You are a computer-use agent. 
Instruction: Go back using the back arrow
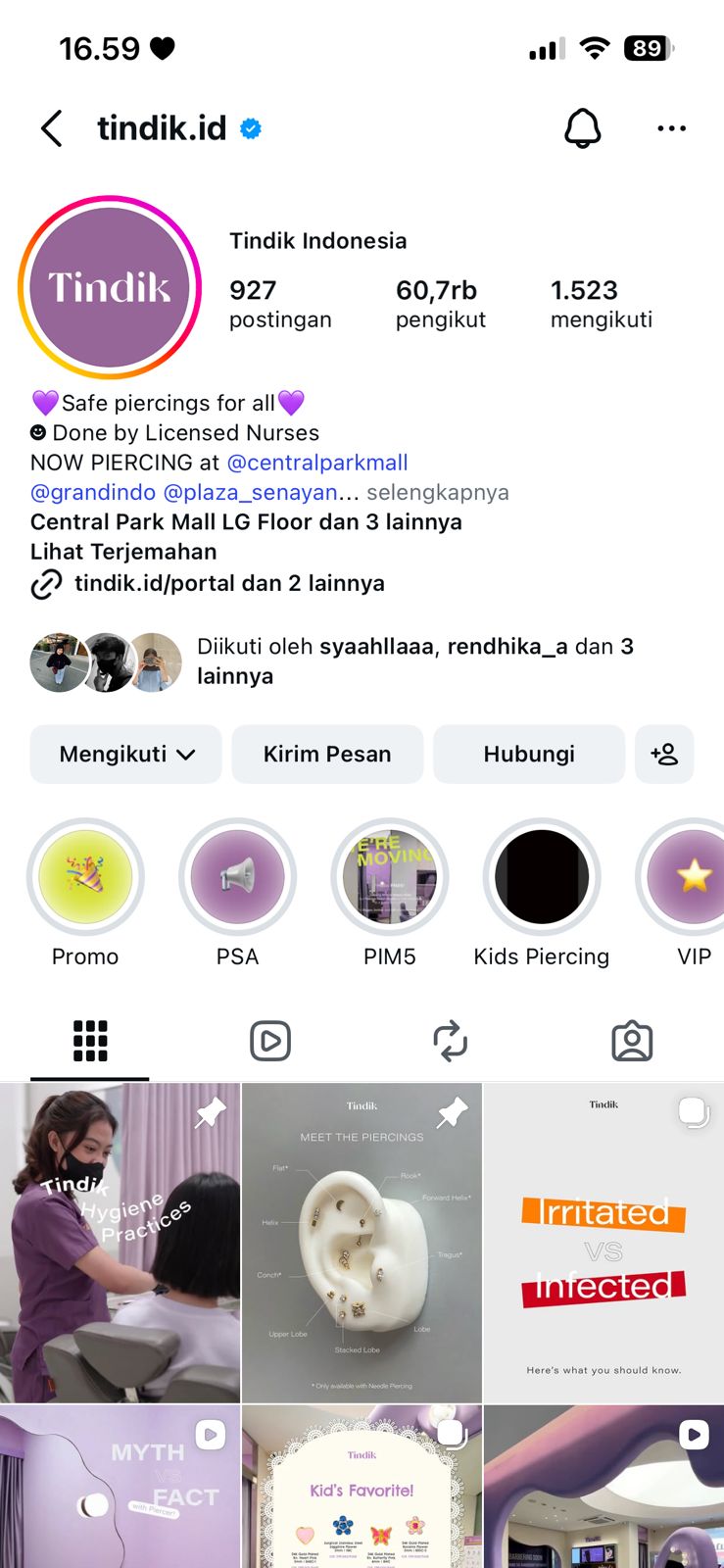pos(52,128)
